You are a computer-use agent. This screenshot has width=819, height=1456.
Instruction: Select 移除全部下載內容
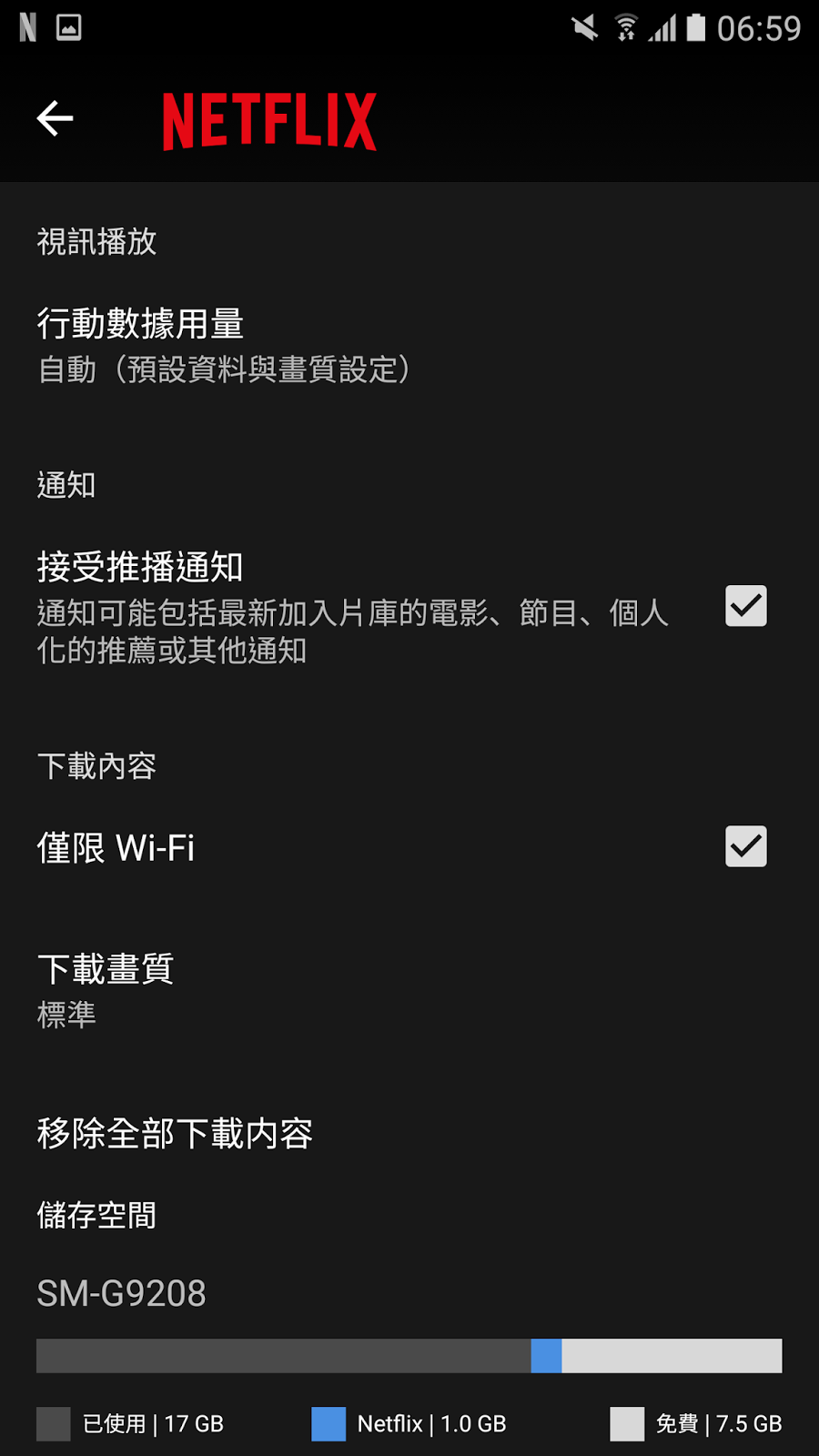(175, 1134)
